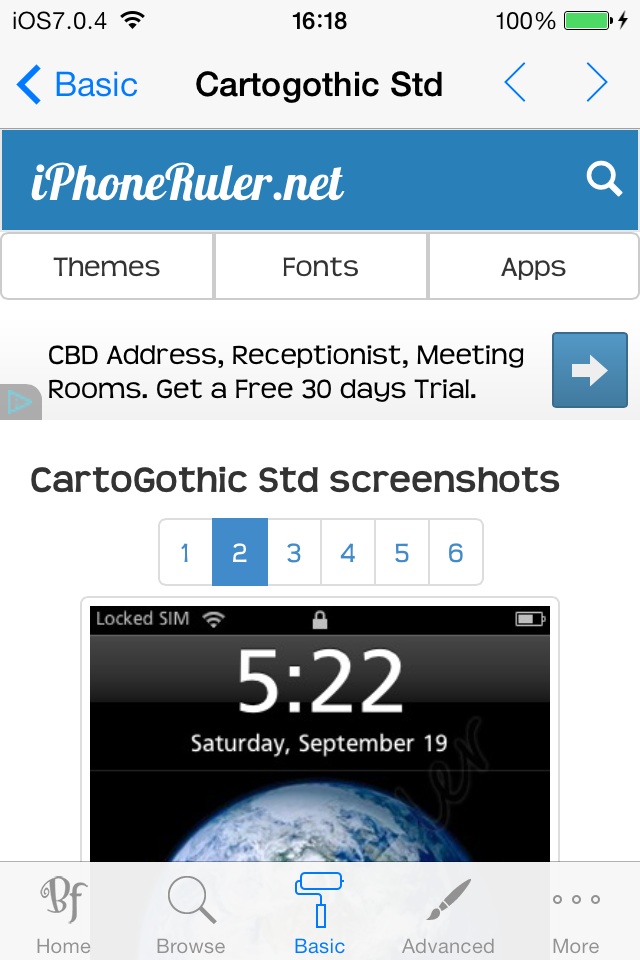
Task: Open the CBD Address ad text
Action: coord(286,372)
